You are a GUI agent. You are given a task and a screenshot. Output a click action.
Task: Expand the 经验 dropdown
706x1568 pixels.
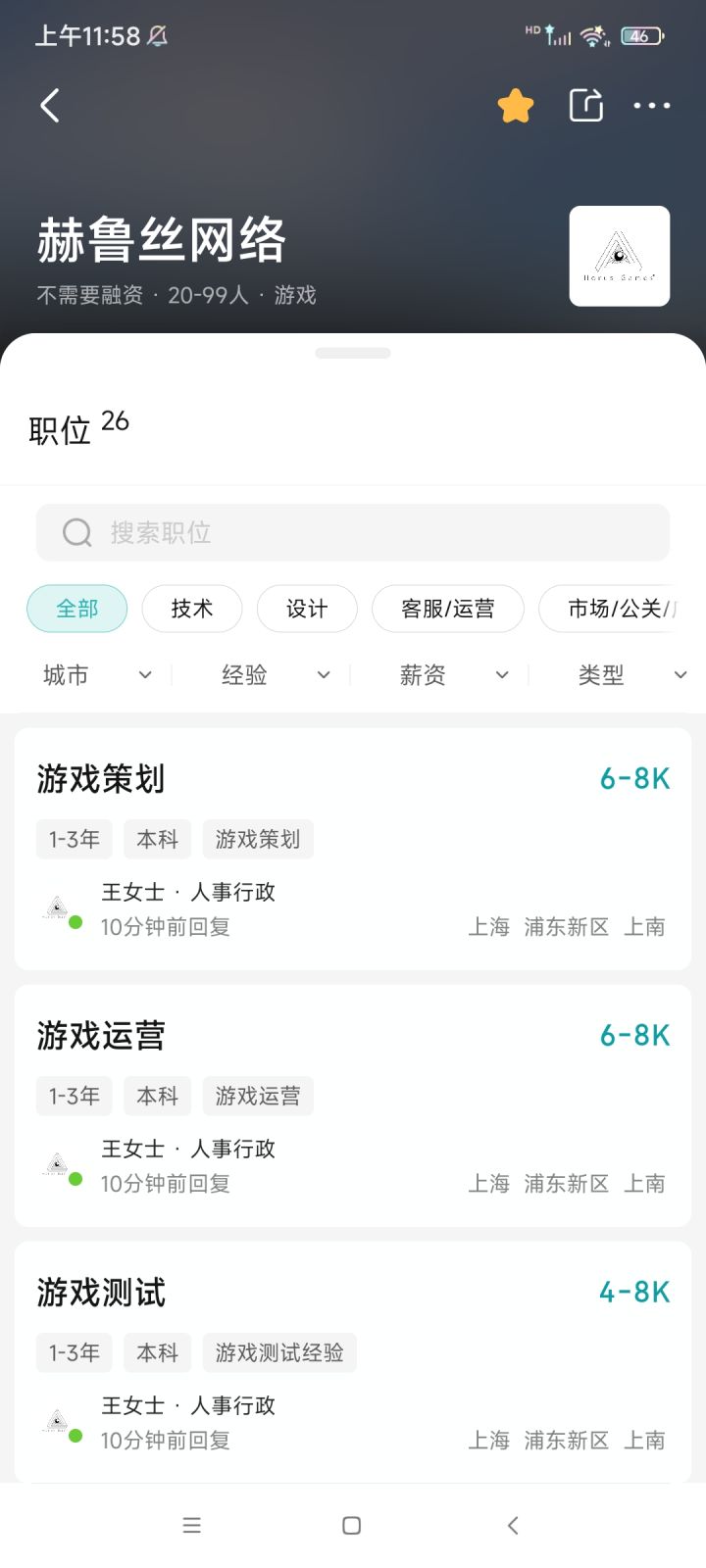point(276,674)
